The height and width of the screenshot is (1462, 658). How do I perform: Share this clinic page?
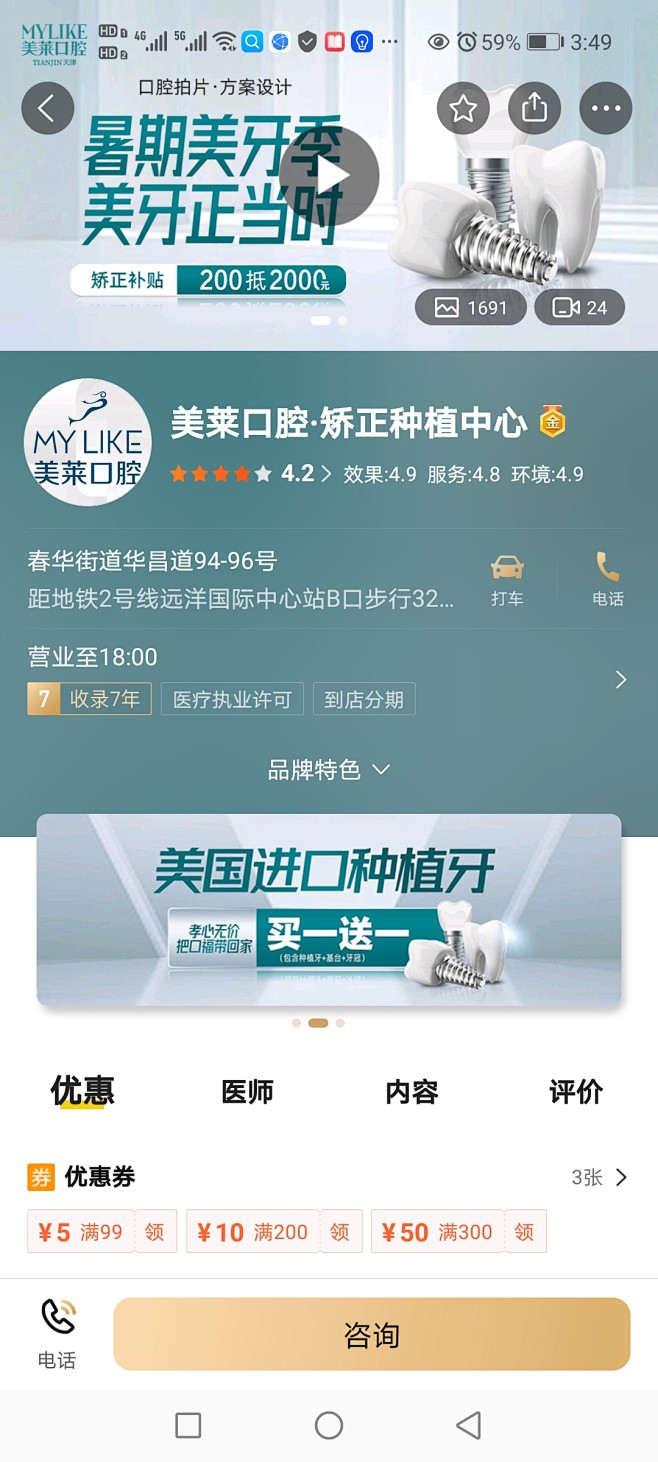(x=535, y=108)
